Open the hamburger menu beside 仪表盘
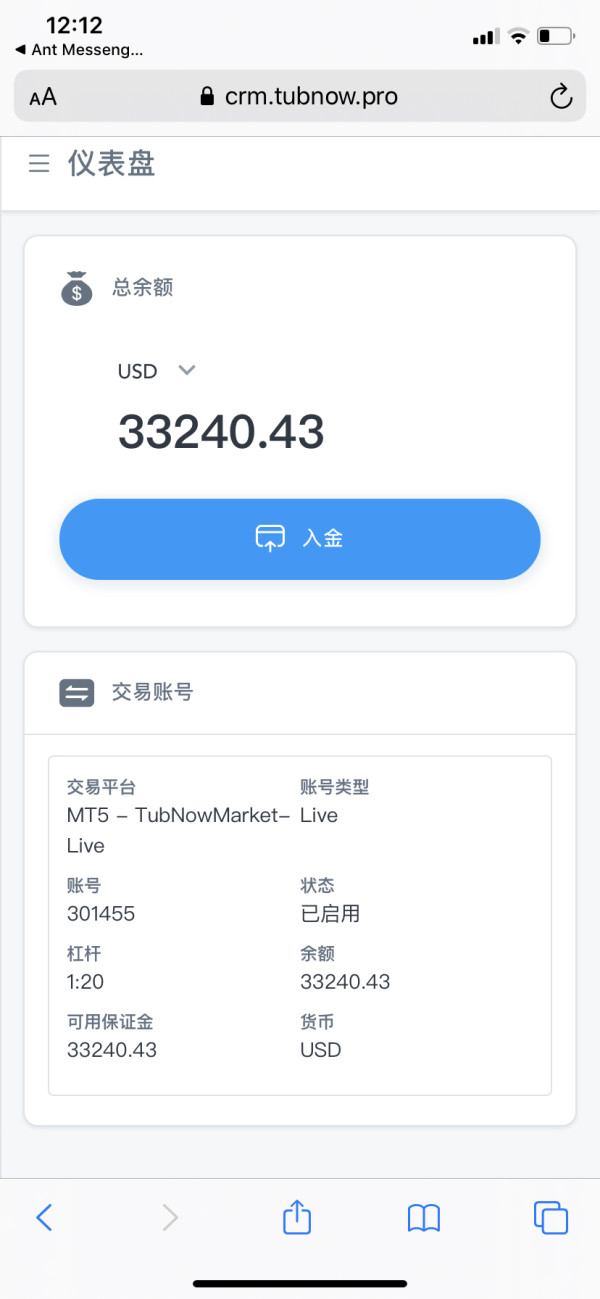600x1299 pixels. (39, 163)
